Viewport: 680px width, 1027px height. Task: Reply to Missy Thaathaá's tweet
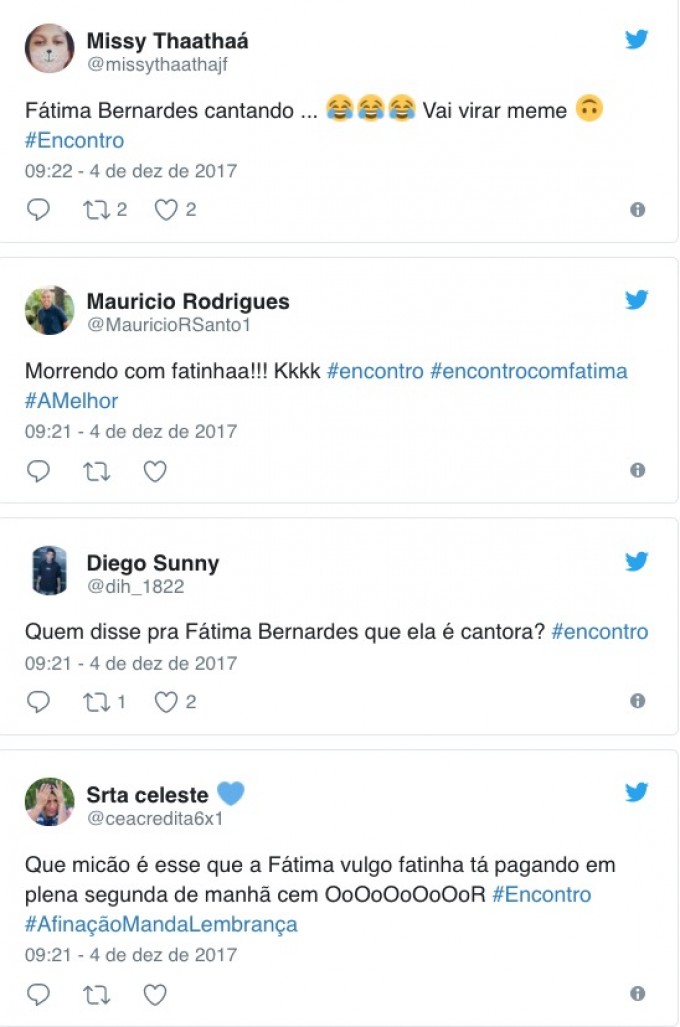38,209
